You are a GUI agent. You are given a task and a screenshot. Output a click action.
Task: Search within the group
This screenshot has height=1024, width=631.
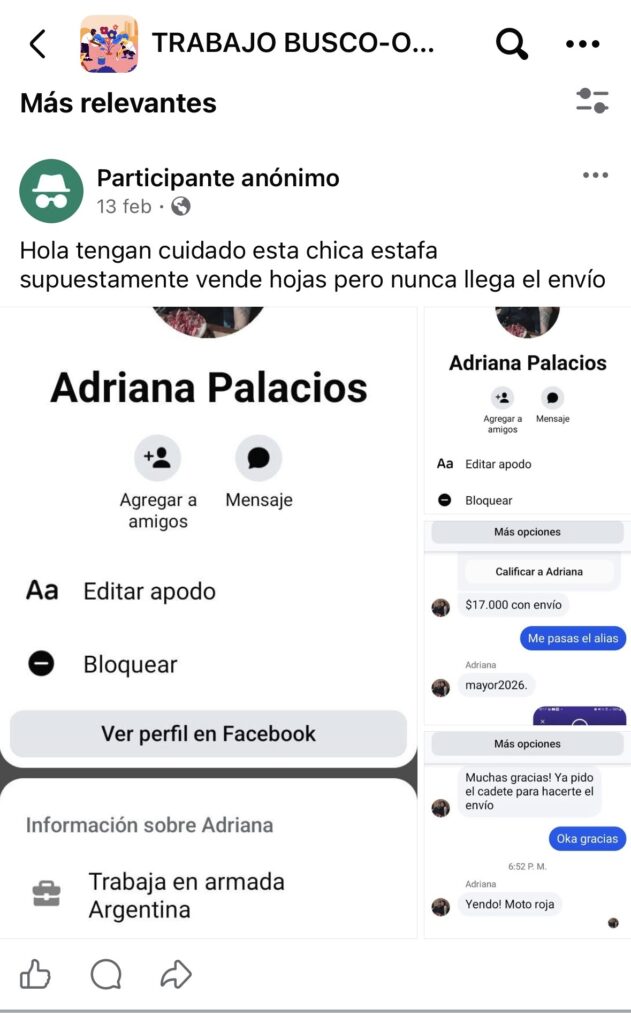512,44
